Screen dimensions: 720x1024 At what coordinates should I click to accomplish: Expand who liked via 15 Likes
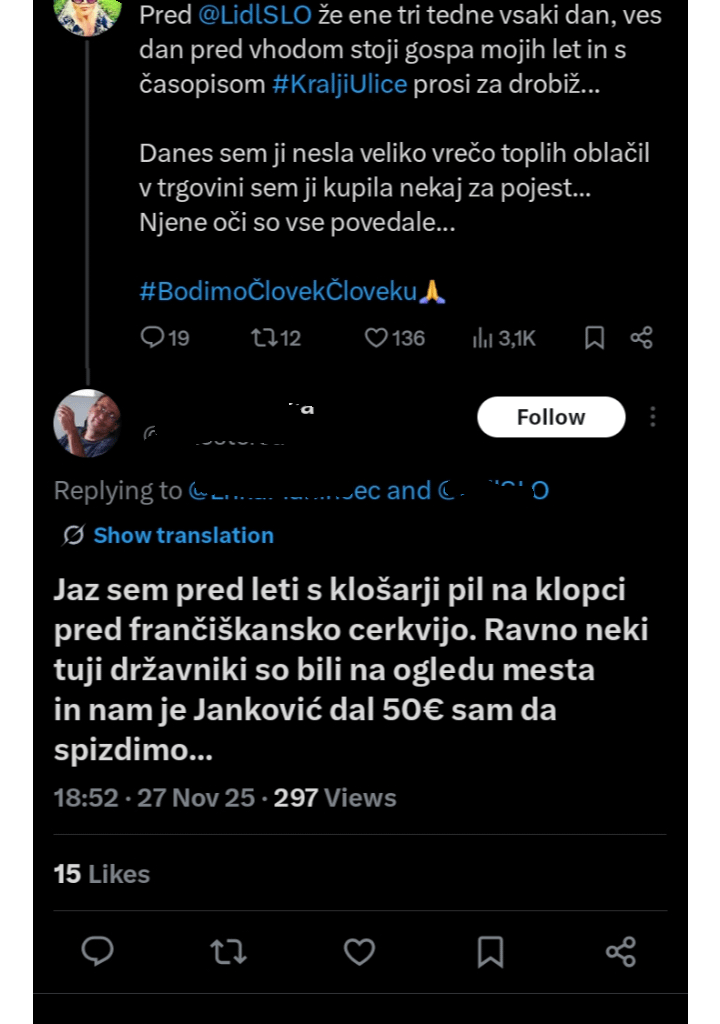coord(101,873)
